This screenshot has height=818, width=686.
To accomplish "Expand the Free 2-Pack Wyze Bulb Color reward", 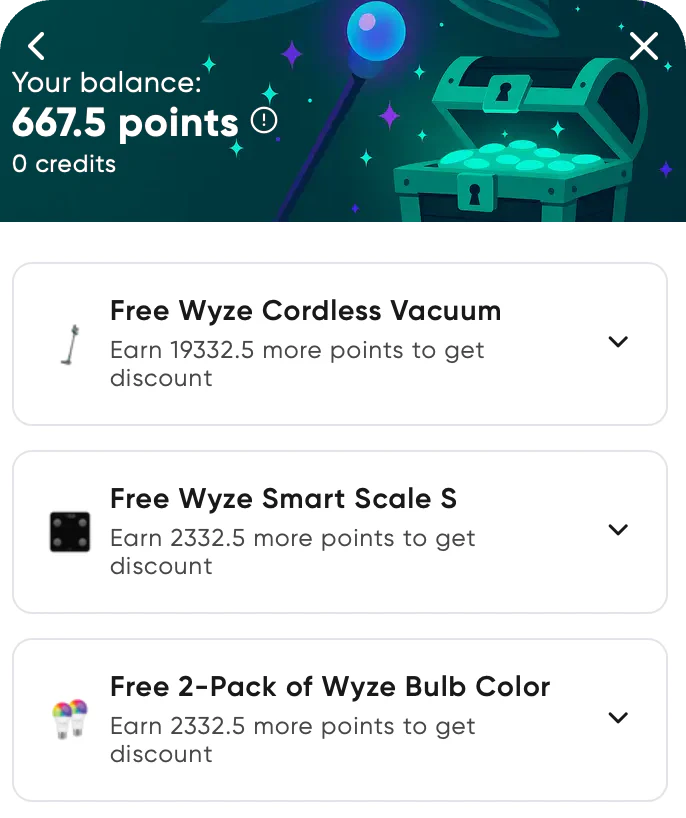I will (x=618, y=718).
